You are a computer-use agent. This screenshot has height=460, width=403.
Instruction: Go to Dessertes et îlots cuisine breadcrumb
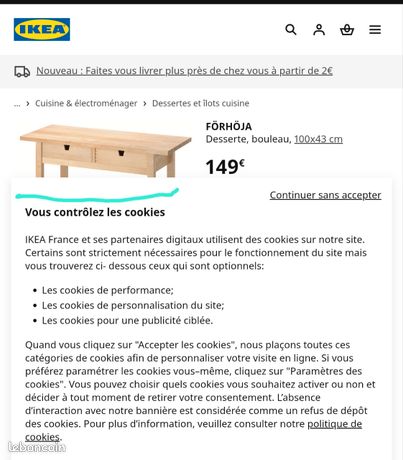(201, 103)
